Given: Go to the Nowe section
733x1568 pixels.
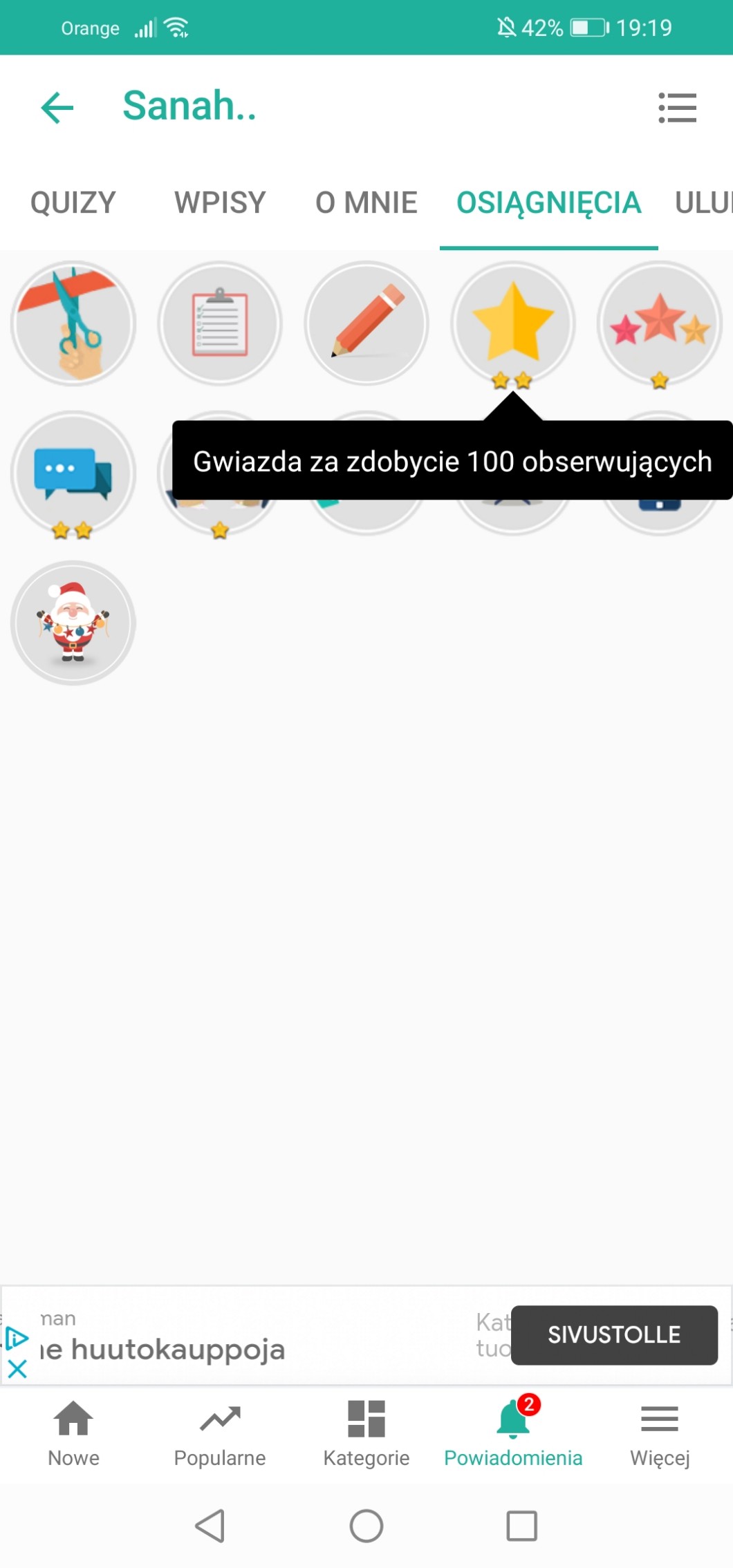Looking at the screenshot, I should [x=73, y=1433].
